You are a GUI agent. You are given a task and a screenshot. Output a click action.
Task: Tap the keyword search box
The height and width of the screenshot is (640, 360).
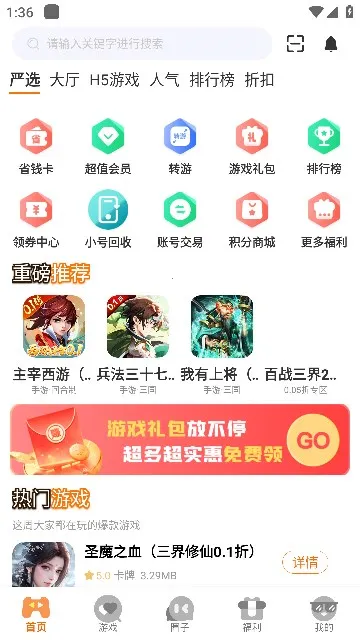pos(142,44)
